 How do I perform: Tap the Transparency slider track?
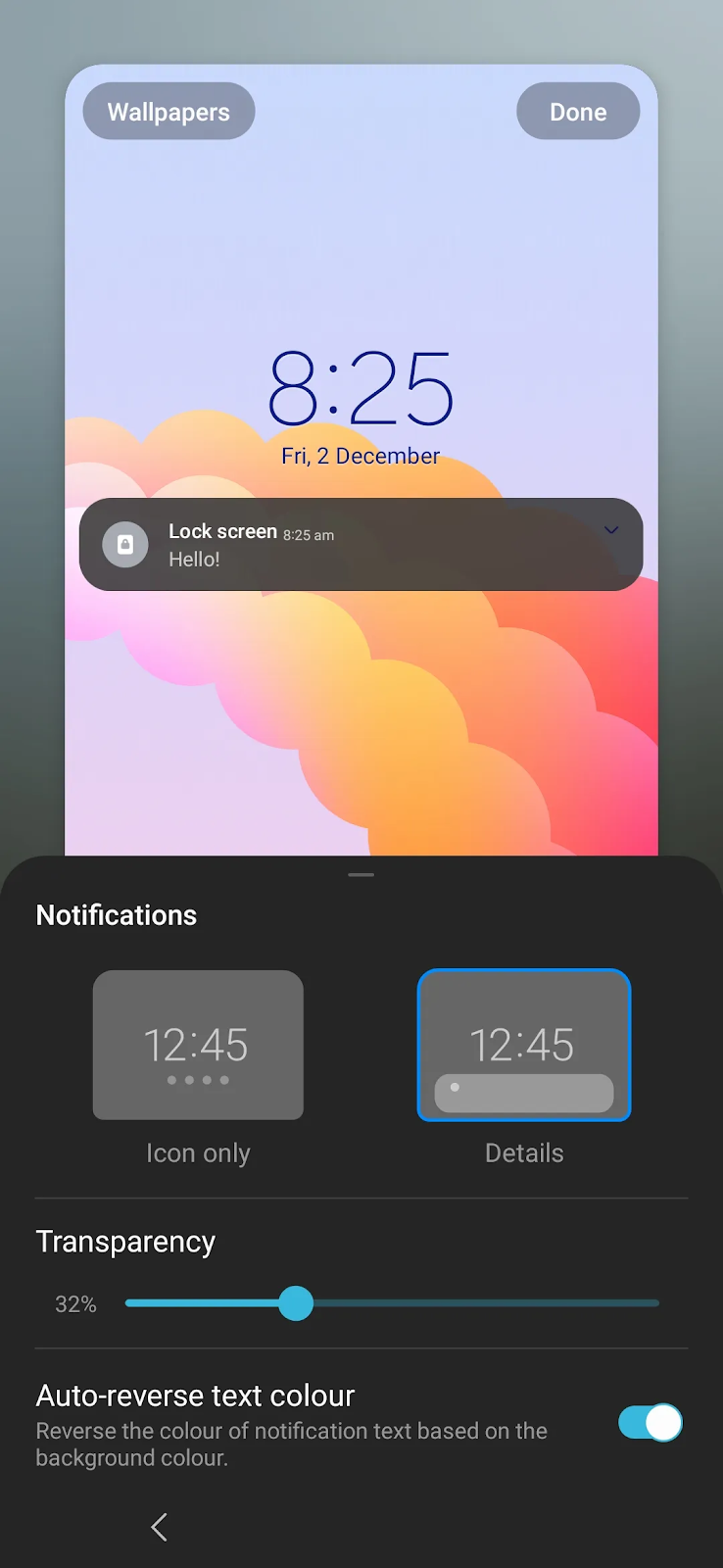392,1303
